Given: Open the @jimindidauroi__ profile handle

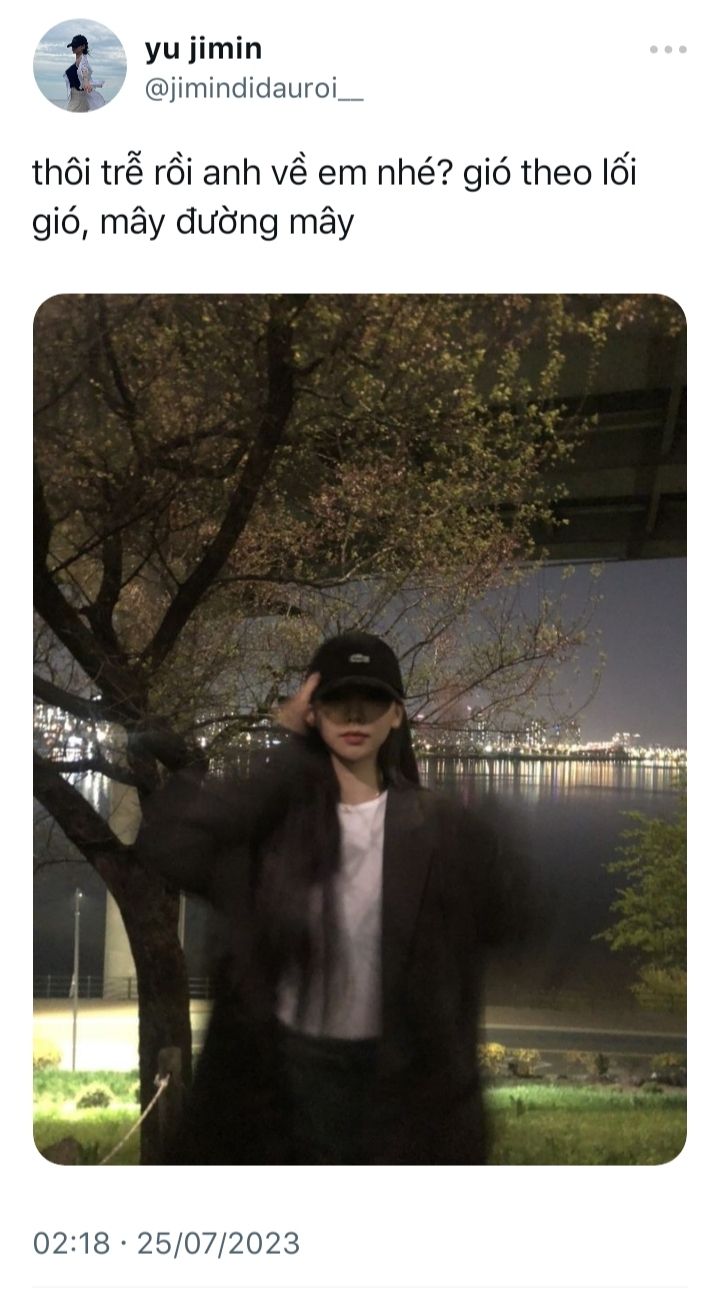Looking at the screenshot, I should point(255,90).
